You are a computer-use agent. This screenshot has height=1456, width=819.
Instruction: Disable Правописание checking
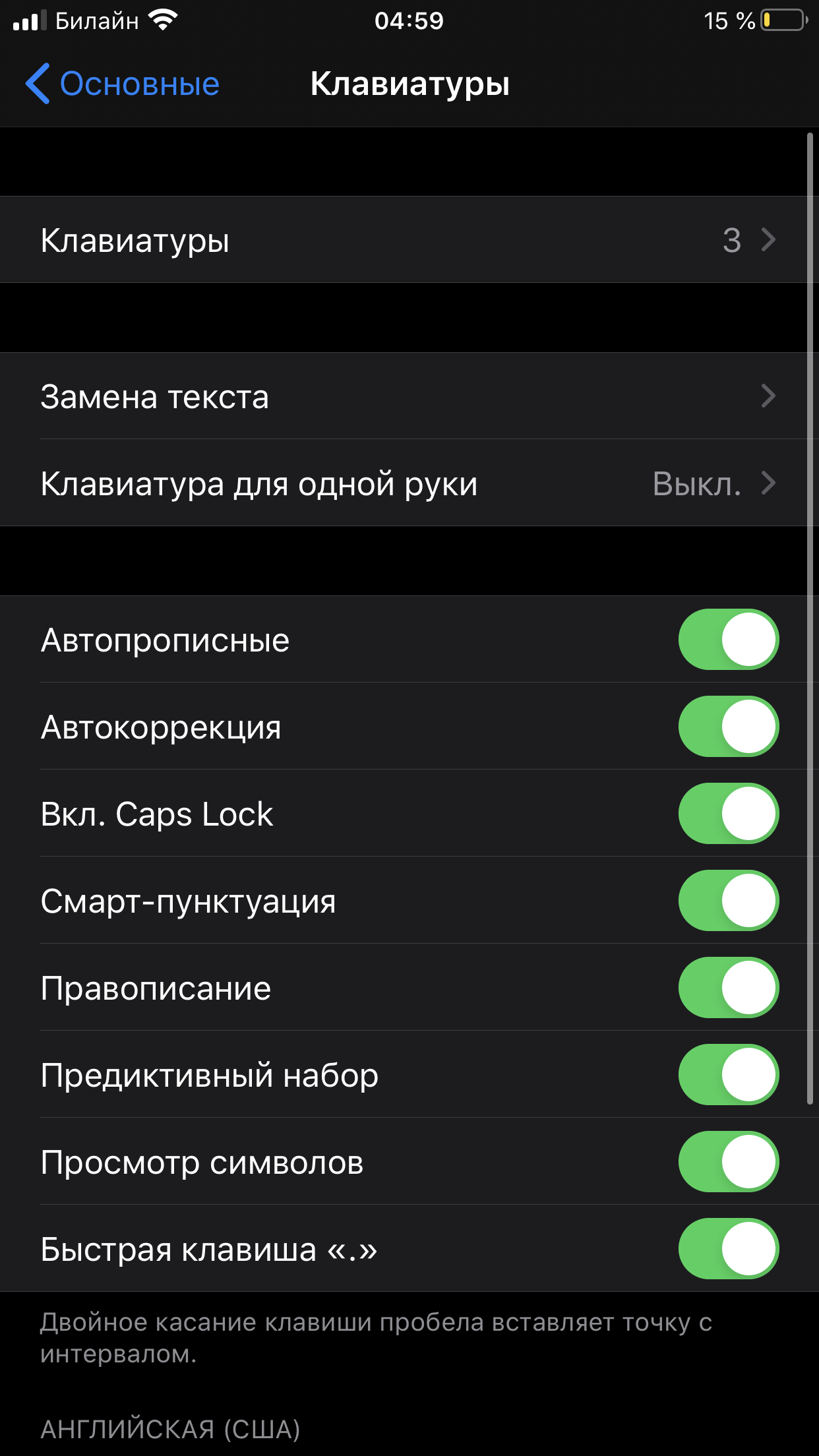coord(728,988)
